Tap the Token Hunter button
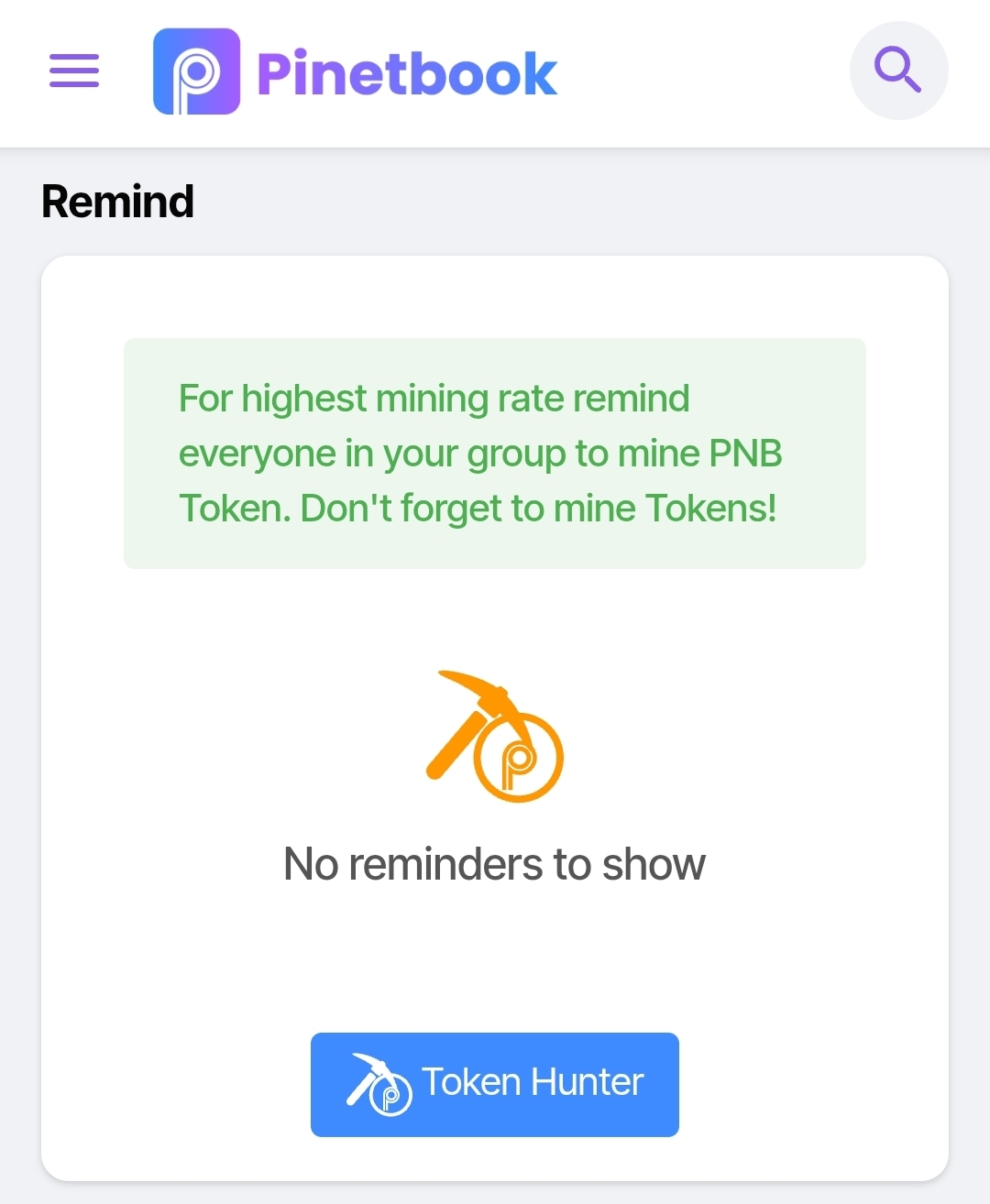 click(x=495, y=1084)
